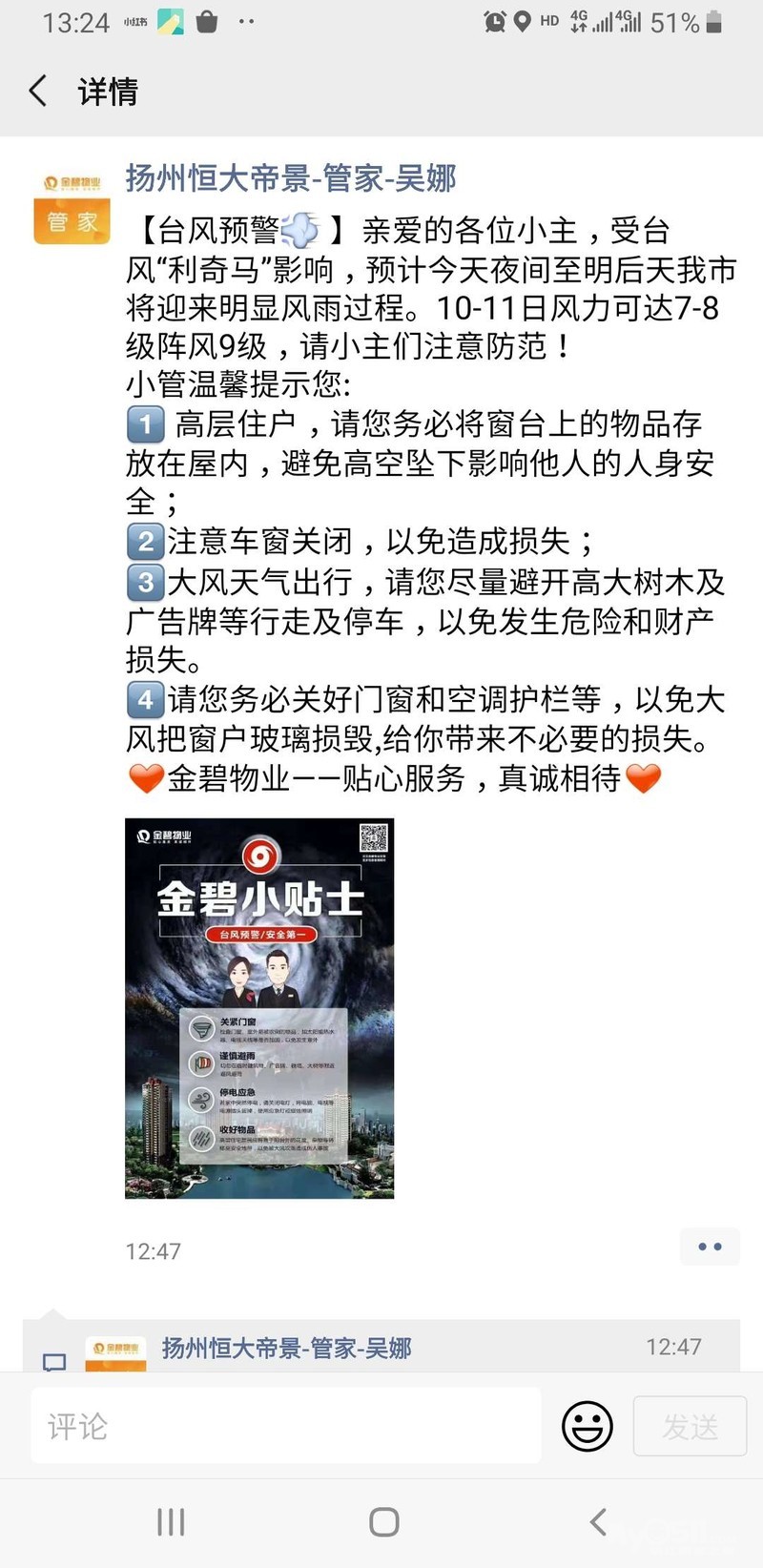Image resolution: width=763 pixels, height=1568 pixels.
Task: Open the two-dot like/comment menu
Action: (710, 1247)
